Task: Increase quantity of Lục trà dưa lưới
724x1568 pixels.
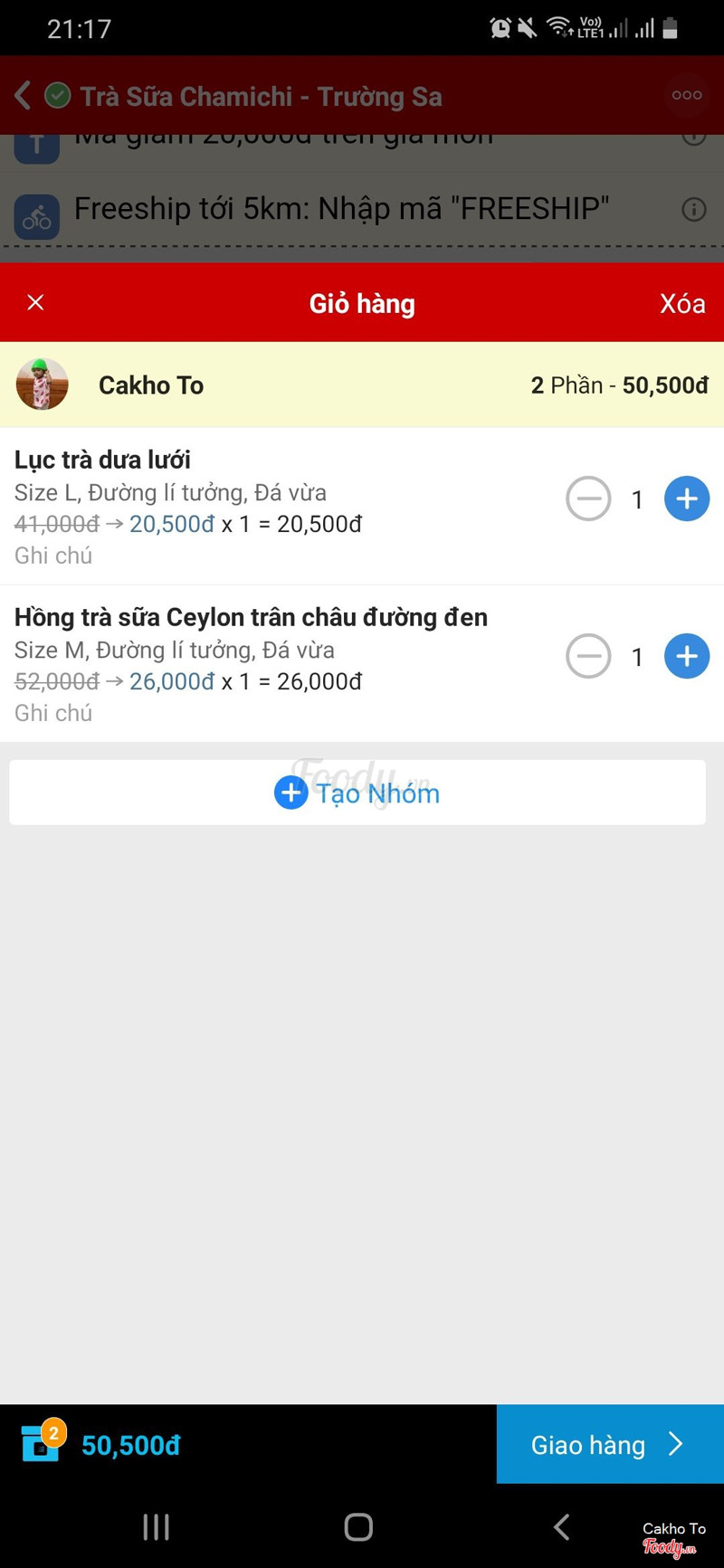Action: point(687,499)
